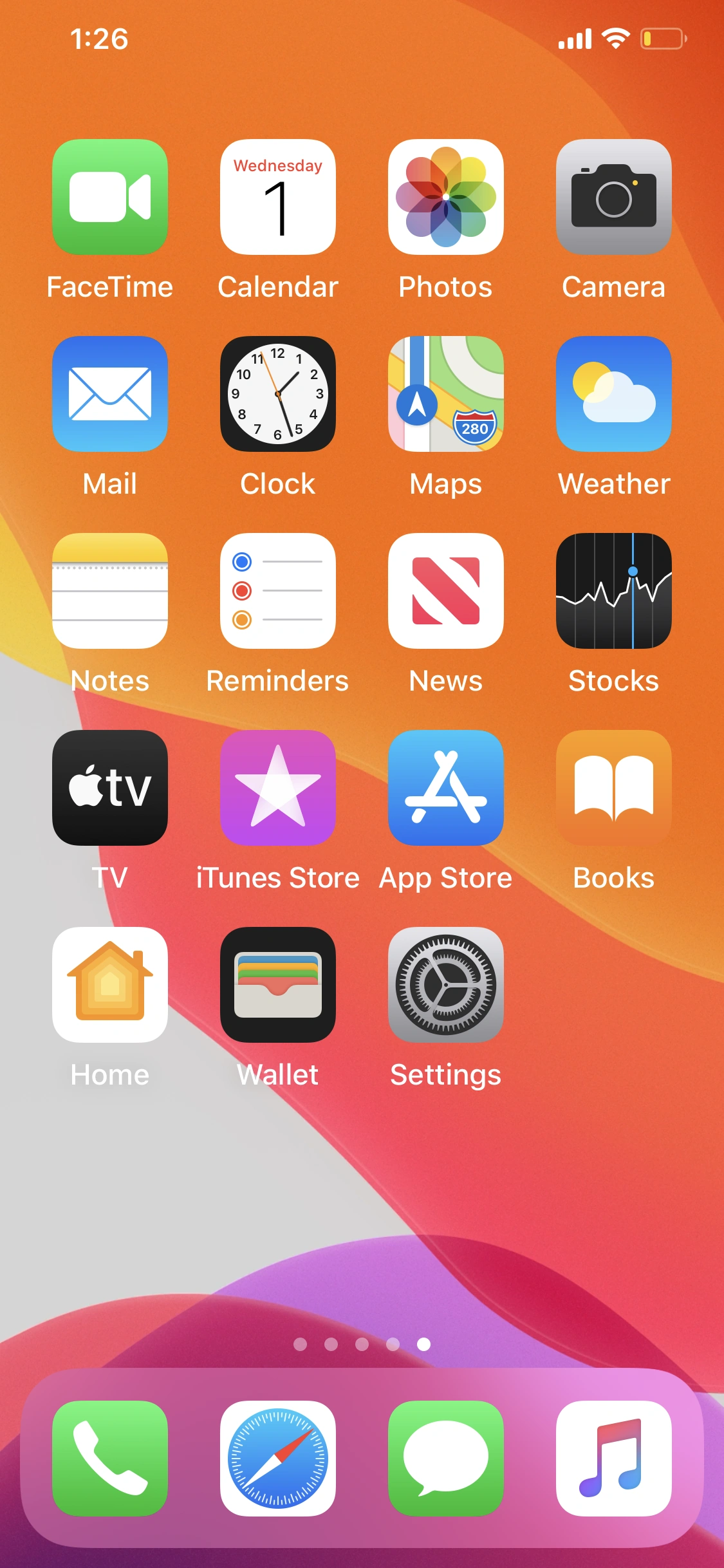This screenshot has width=724, height=1568.
Task: Open the Photos app
Action: click(x=446, y=197)
